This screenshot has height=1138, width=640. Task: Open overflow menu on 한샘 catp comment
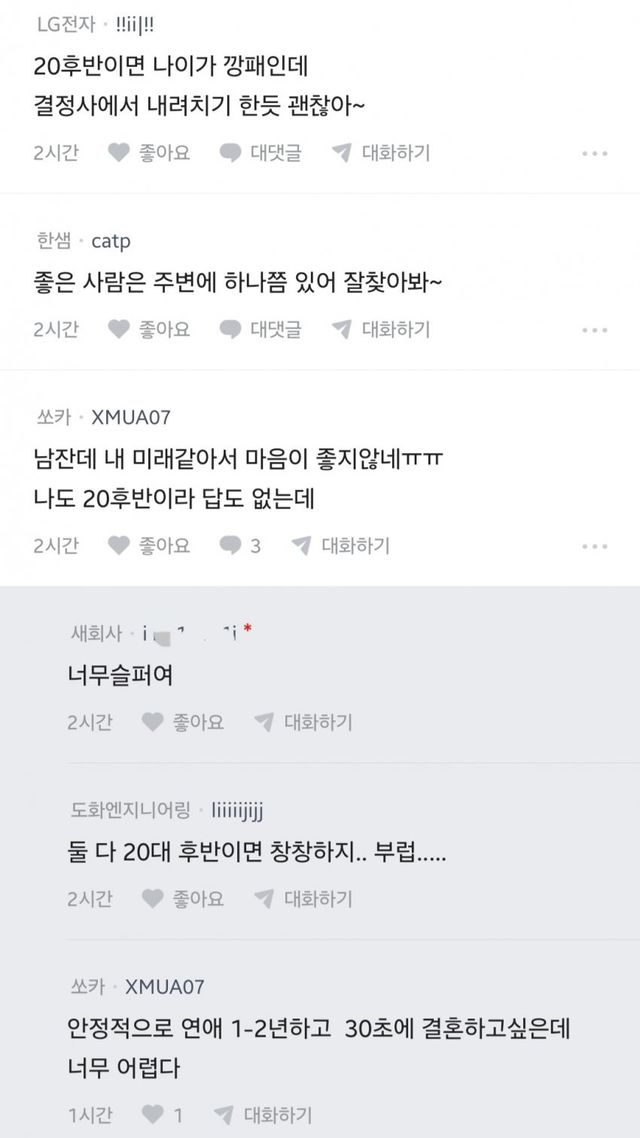point(594,330)
